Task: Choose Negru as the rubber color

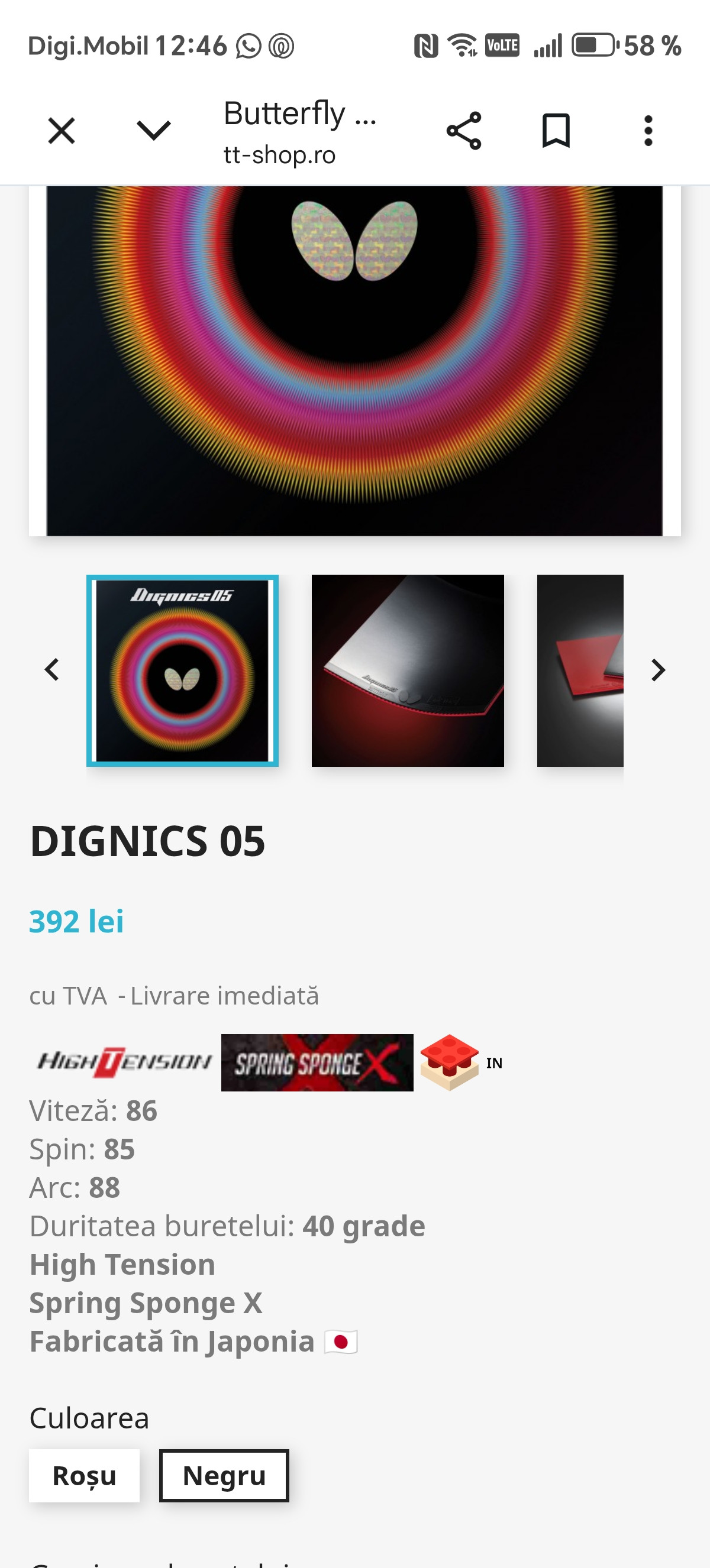Action: pos(224,1476)
